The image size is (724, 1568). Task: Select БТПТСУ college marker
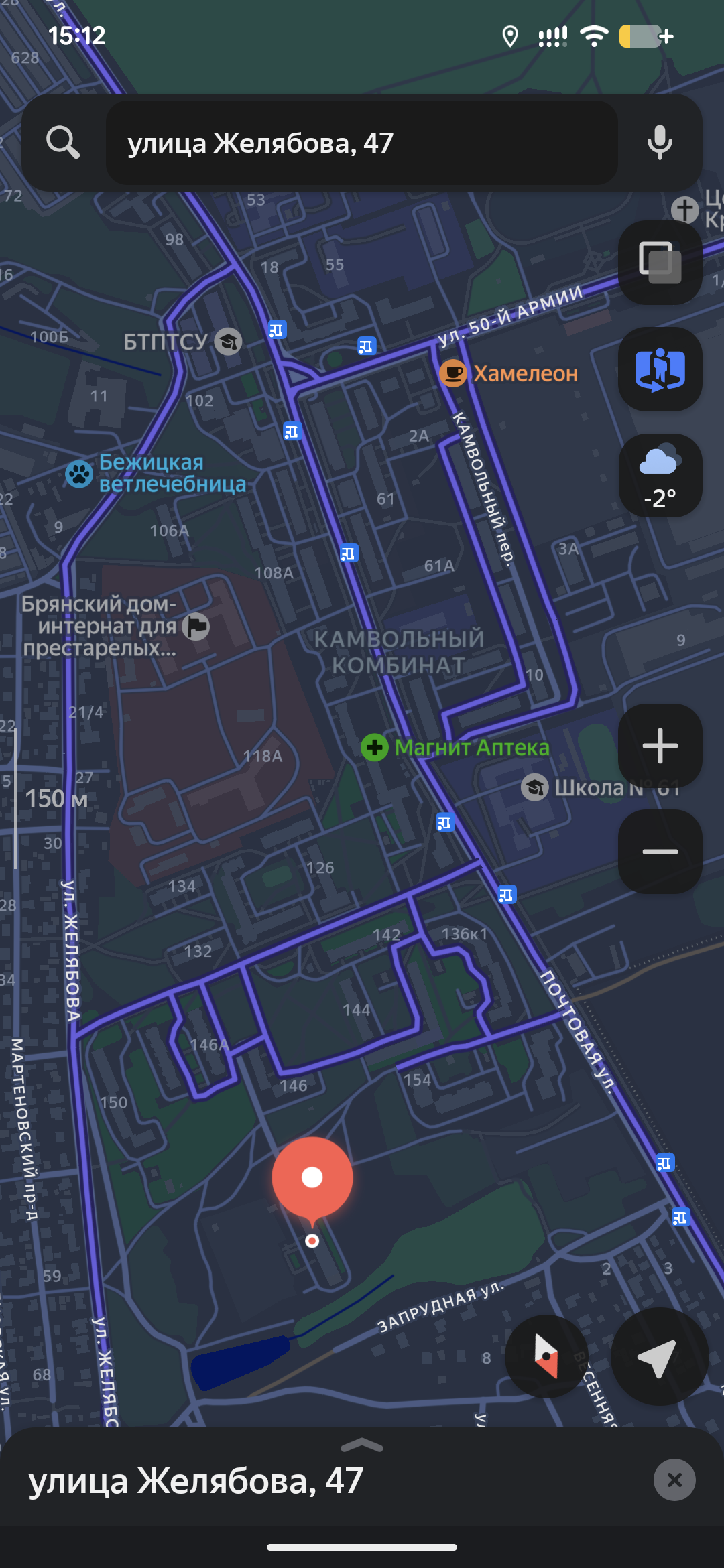[228, 342]
